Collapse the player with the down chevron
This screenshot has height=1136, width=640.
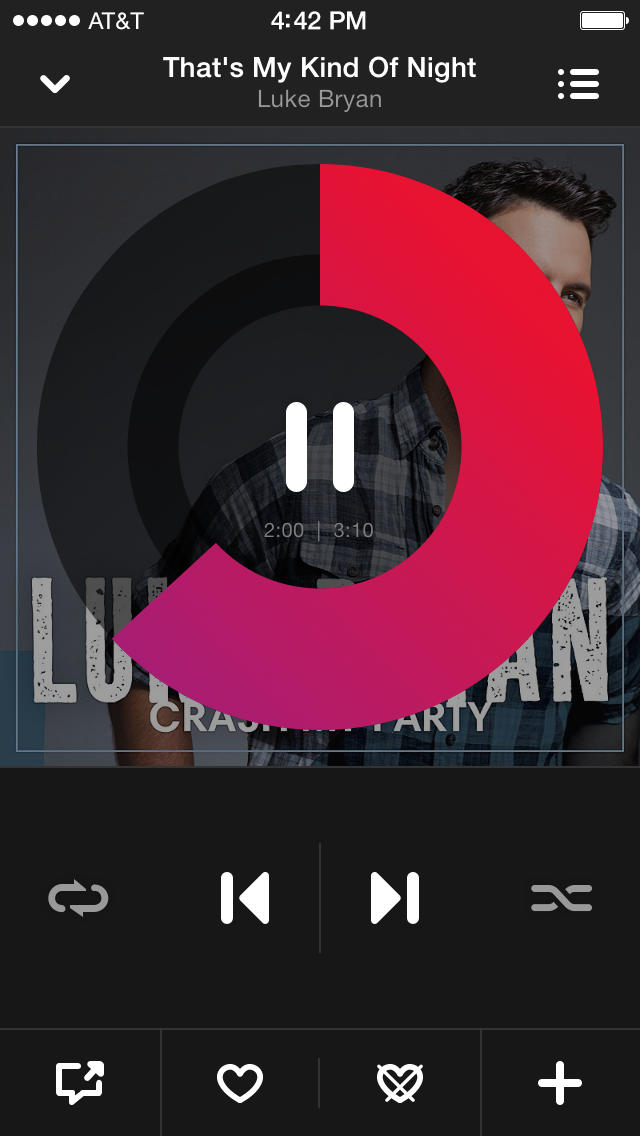(x=55, y=84)
